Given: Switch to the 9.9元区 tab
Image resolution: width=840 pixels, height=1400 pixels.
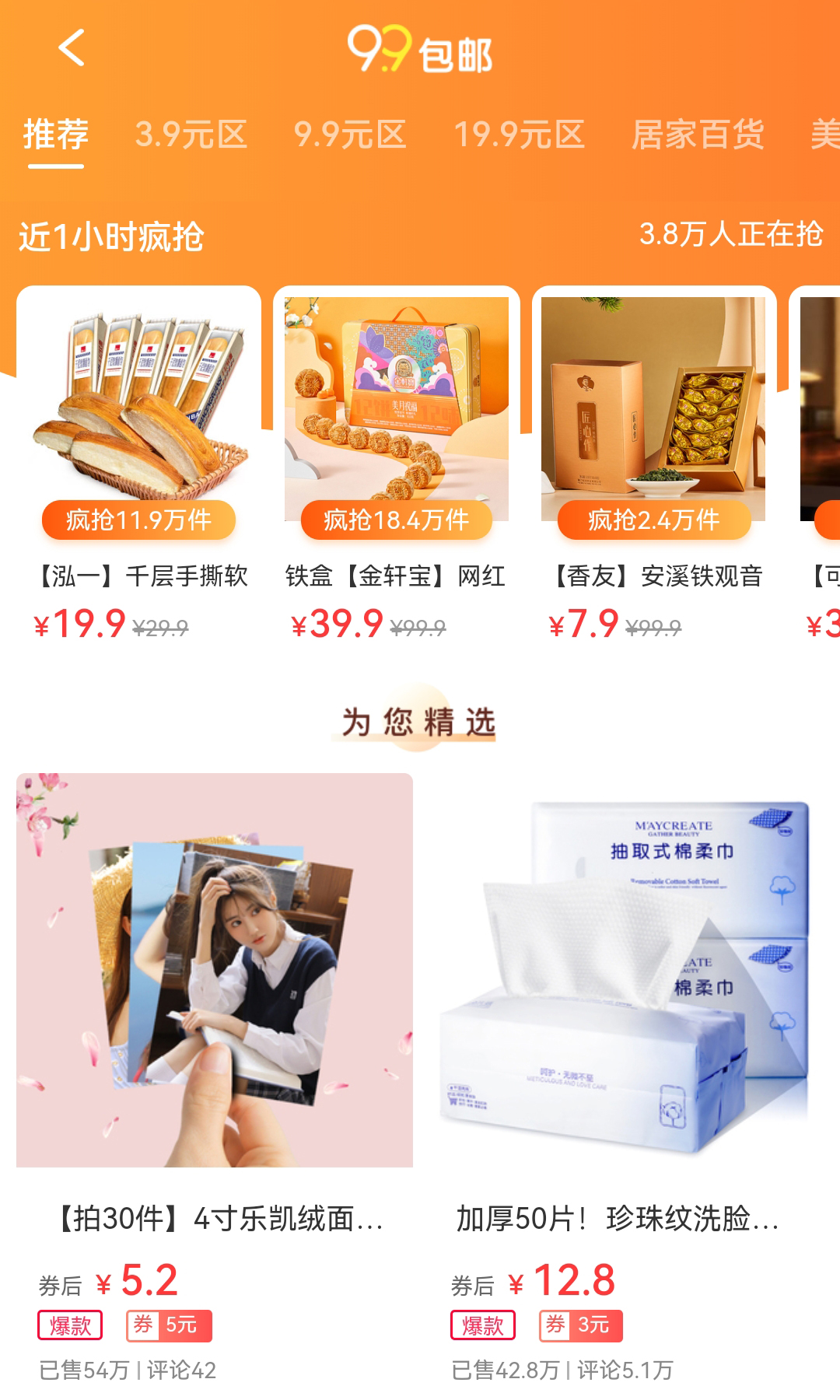Looking at the screenshot, I should (350, 135).
